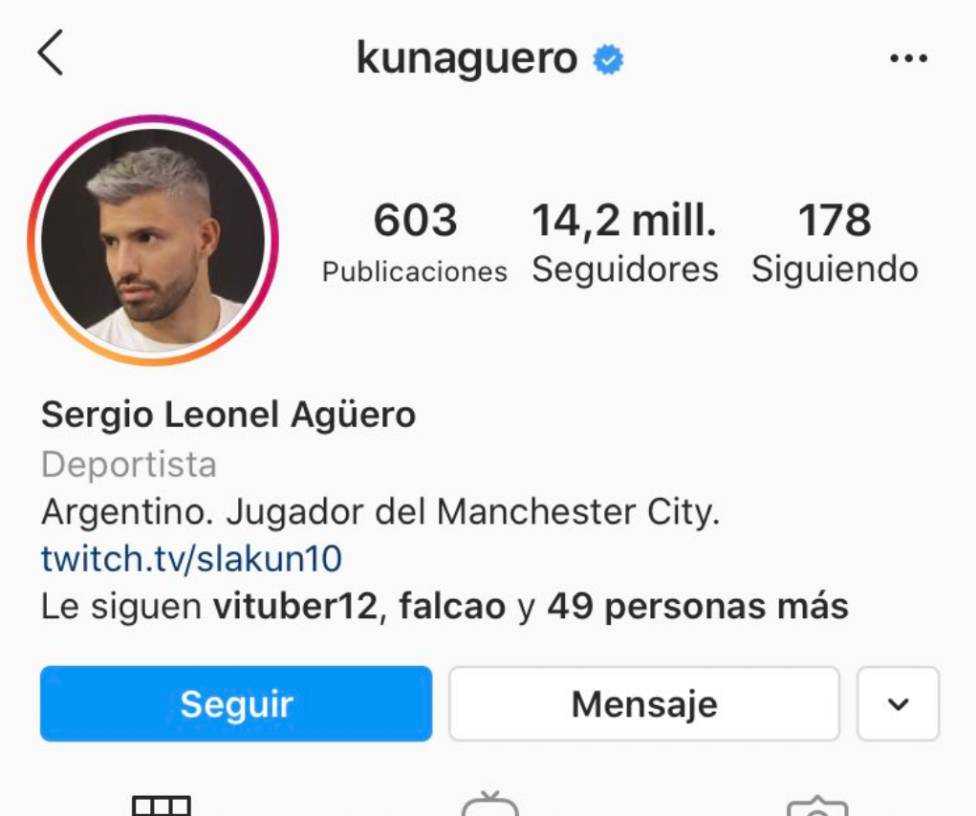
Task: Switch to the grid posts tab
Action: pos(162,804)
